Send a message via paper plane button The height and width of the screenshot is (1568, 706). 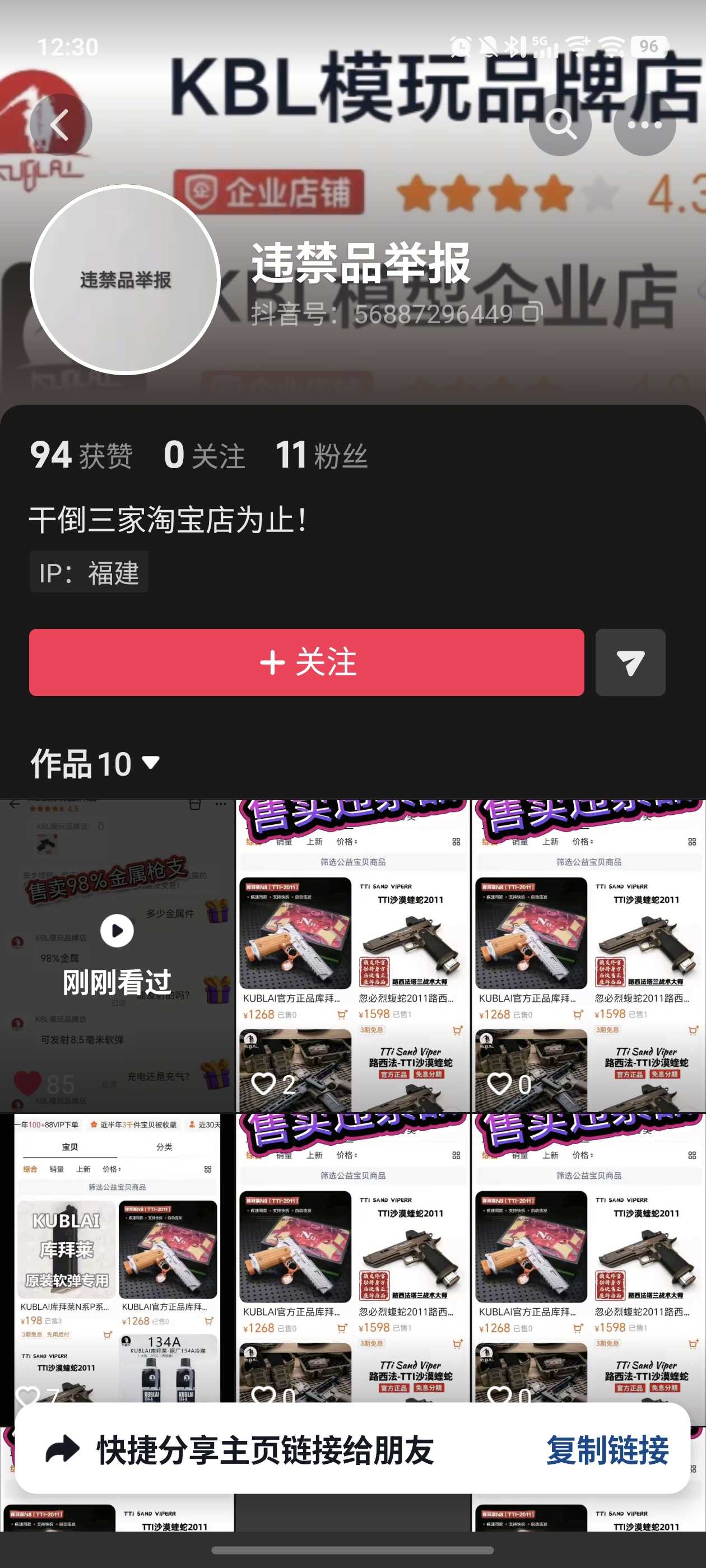pyautogui.click(x=629, y=662)
